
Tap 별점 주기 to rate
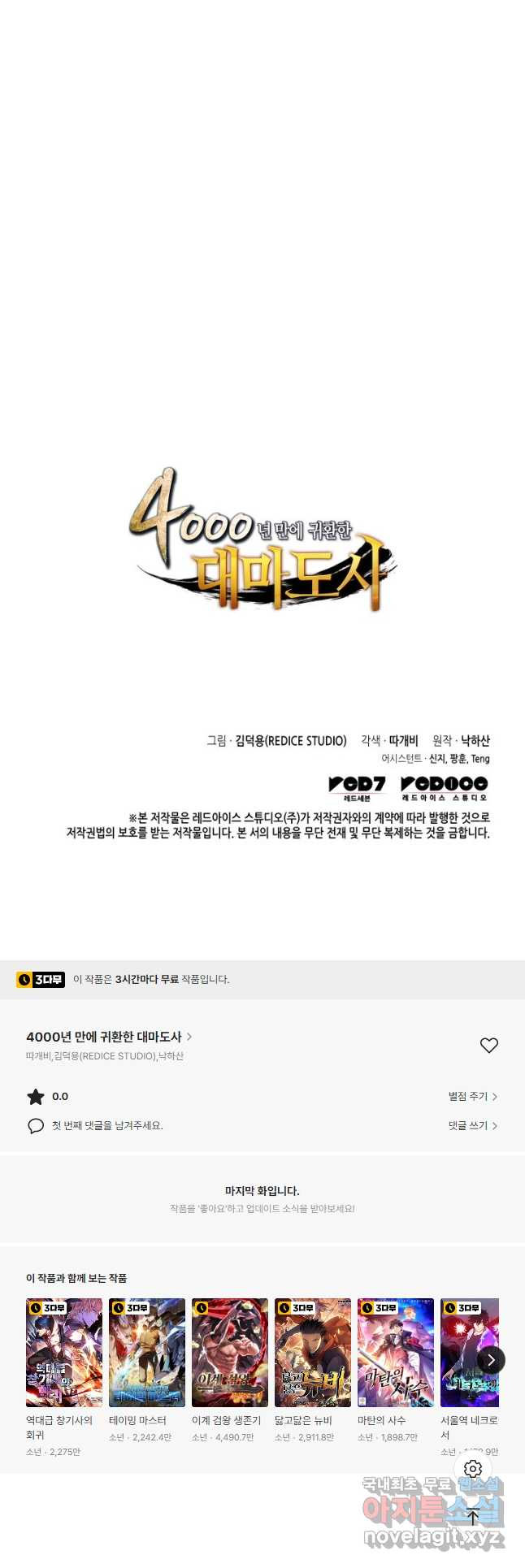click(472, 1096)
